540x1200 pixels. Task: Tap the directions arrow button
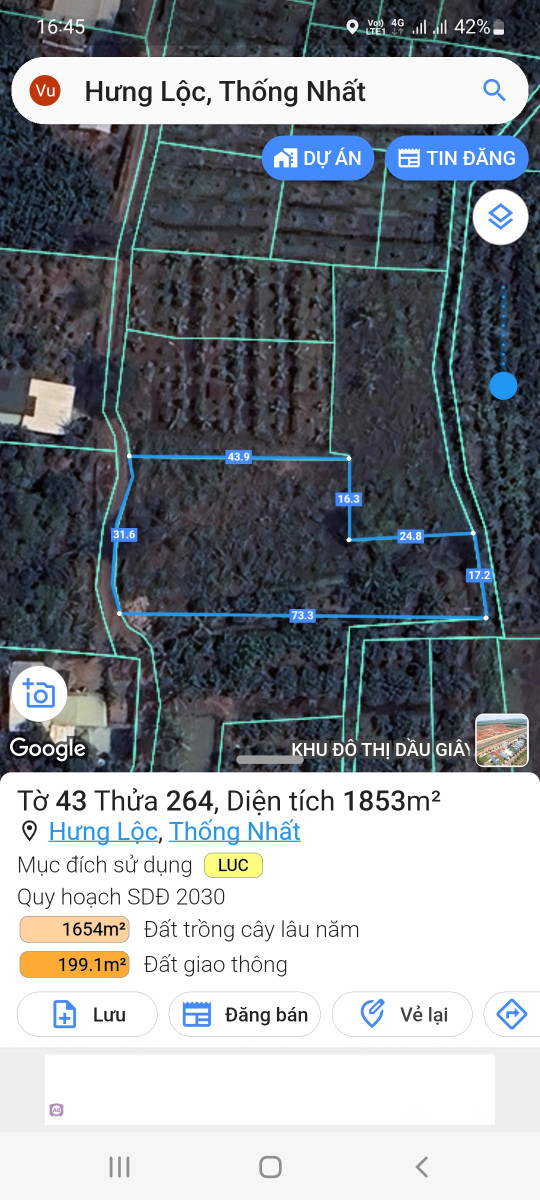tap(511, 1015)
